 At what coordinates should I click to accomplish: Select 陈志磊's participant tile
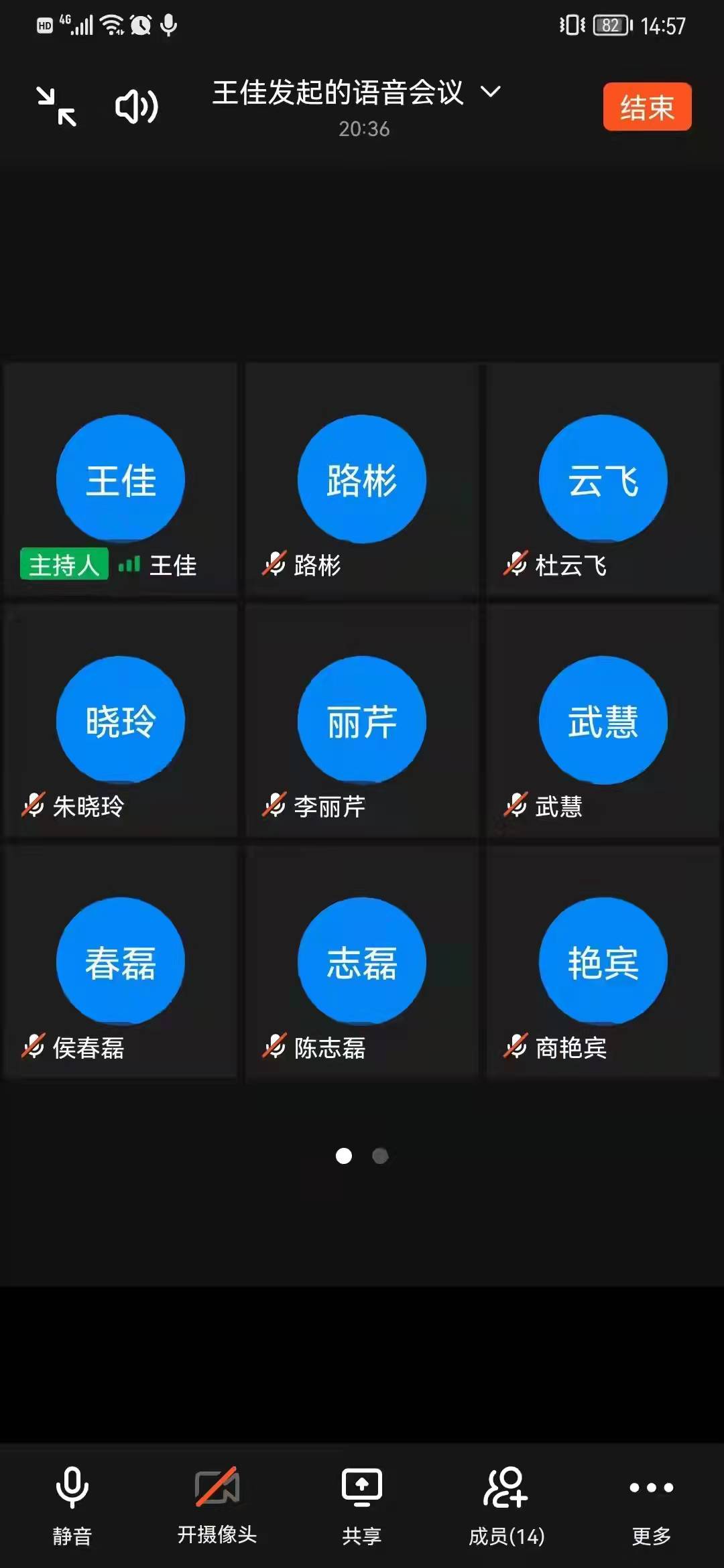pos(362,962)
